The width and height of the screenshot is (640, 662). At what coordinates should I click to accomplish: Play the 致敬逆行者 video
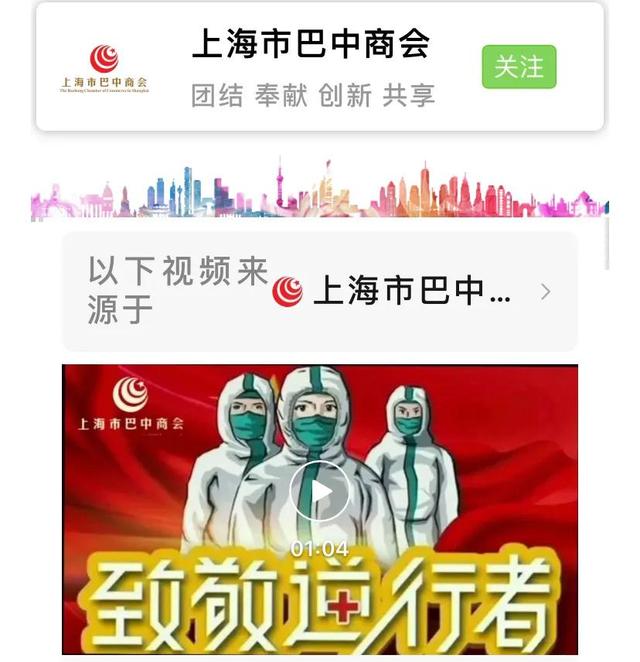319,491
